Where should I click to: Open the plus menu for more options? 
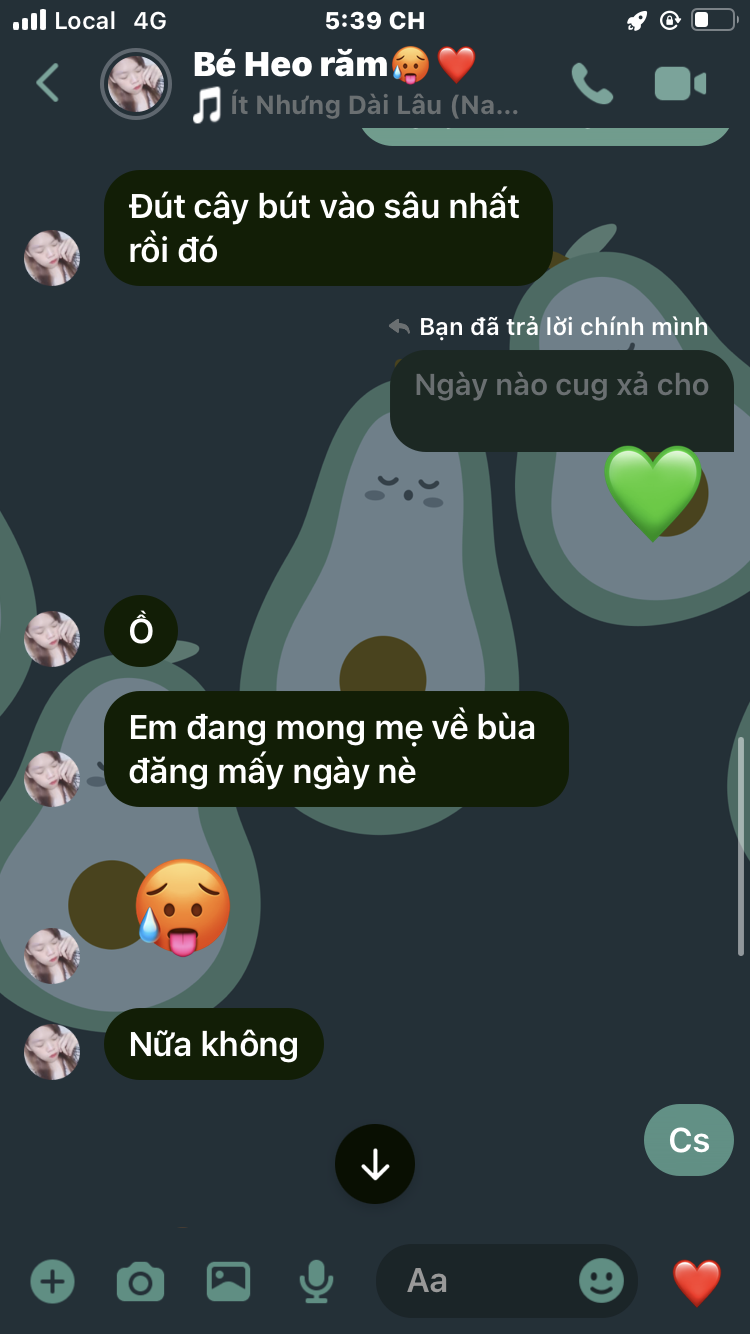tap(52, 1281)
